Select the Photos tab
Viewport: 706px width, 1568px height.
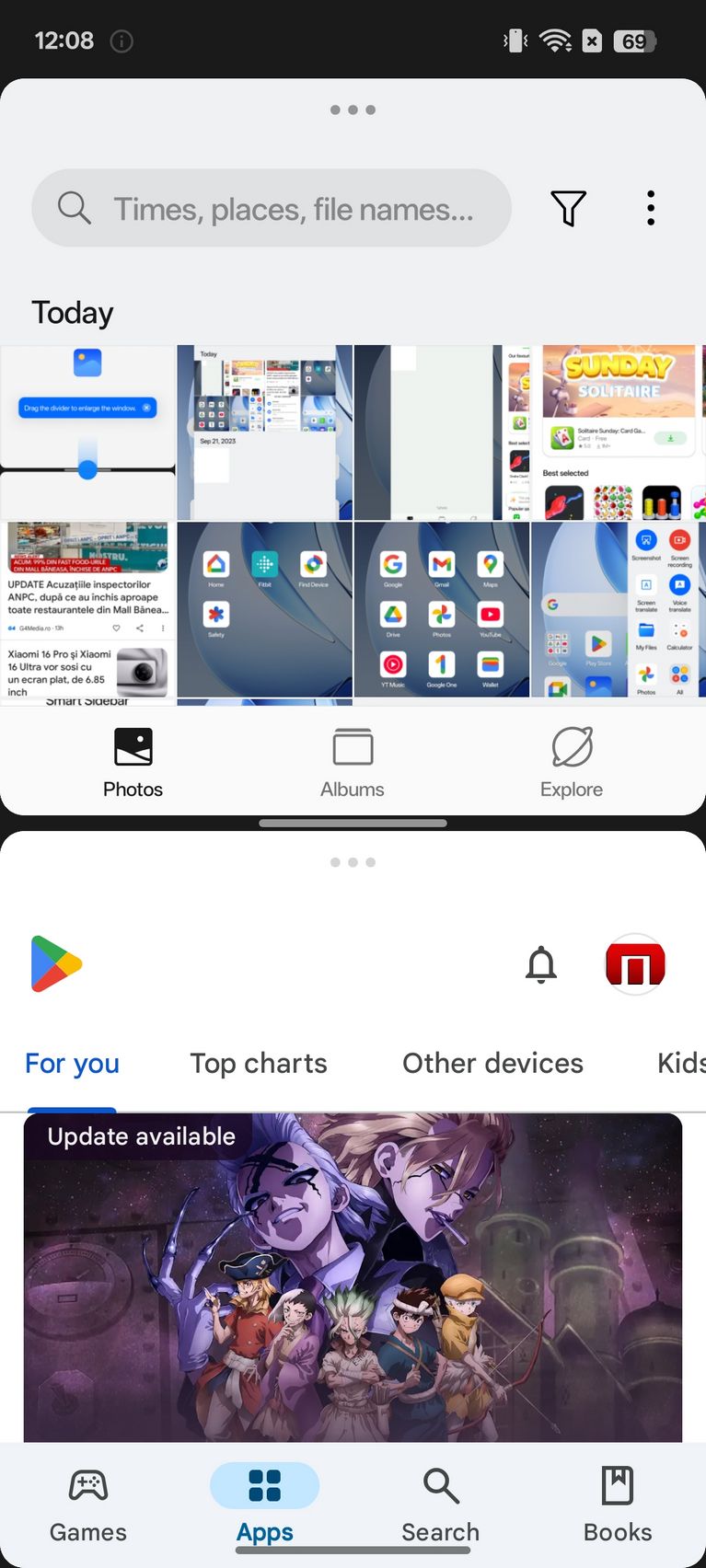click(133, 762)
